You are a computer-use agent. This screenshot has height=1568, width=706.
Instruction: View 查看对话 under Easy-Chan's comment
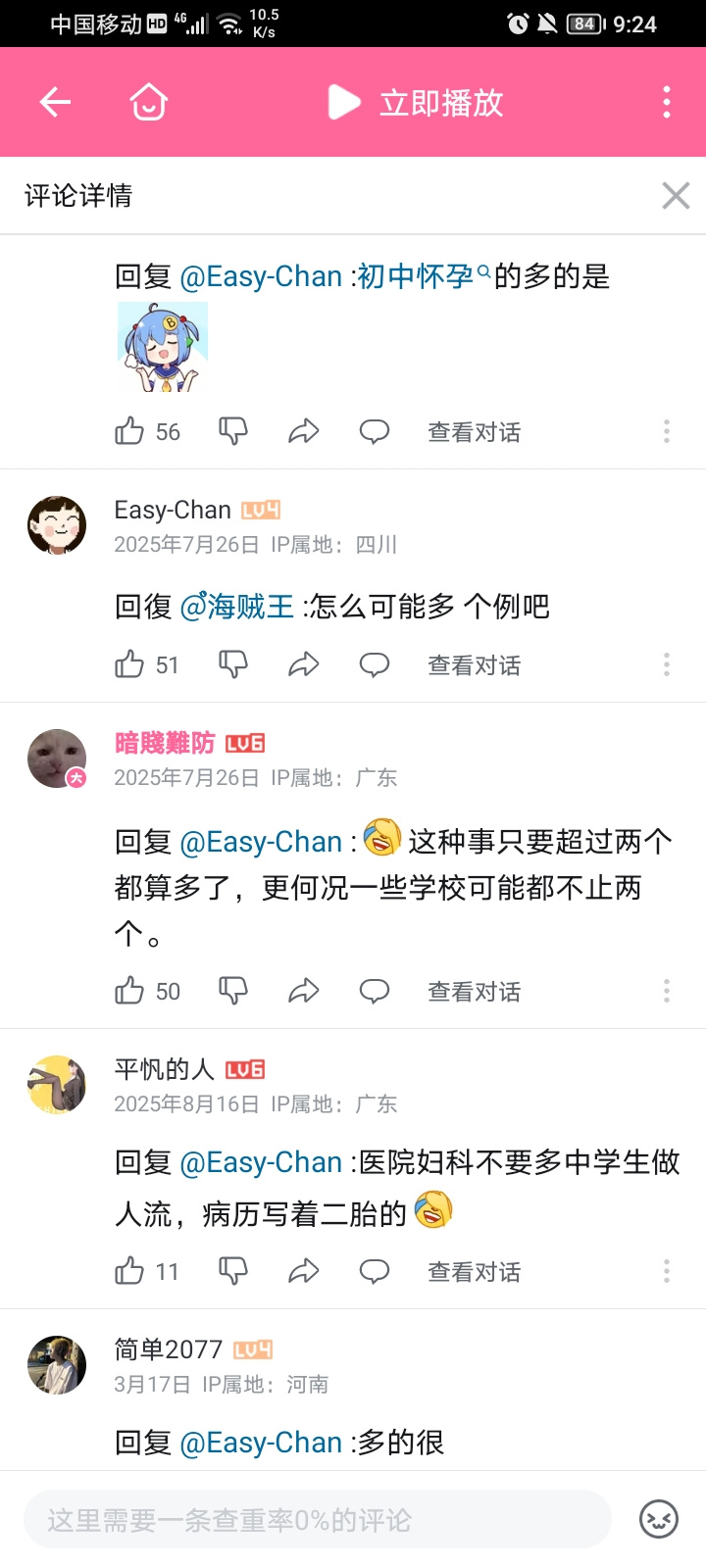click(475, 664)
